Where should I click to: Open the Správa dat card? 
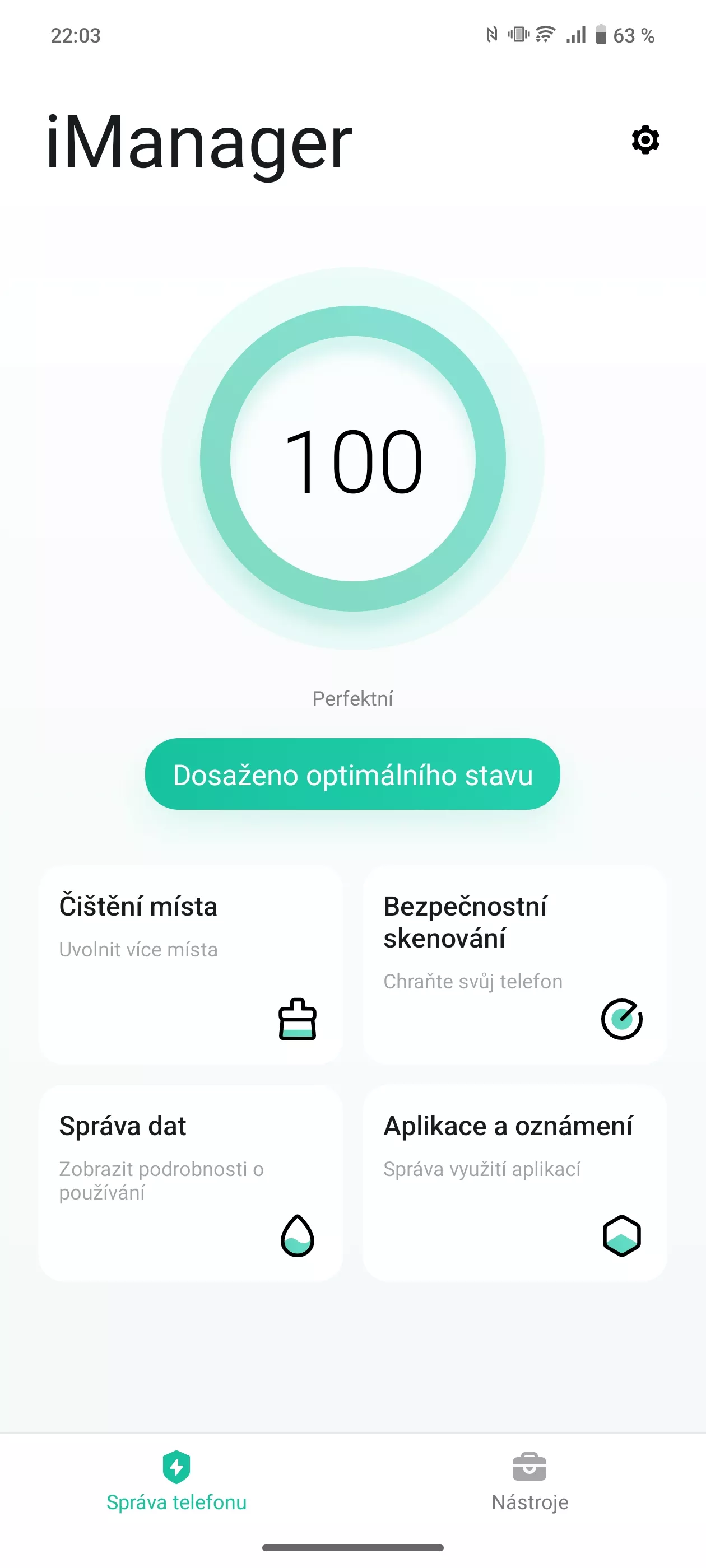tap(191, 1183)
